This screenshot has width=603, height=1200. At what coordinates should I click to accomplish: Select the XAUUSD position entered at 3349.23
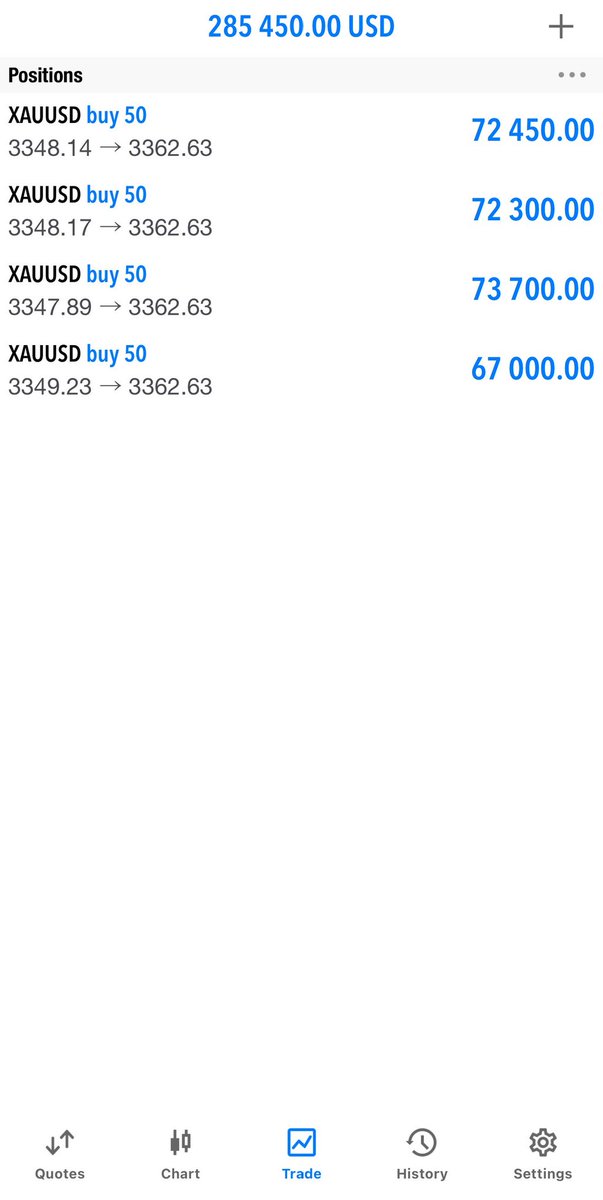301,370
